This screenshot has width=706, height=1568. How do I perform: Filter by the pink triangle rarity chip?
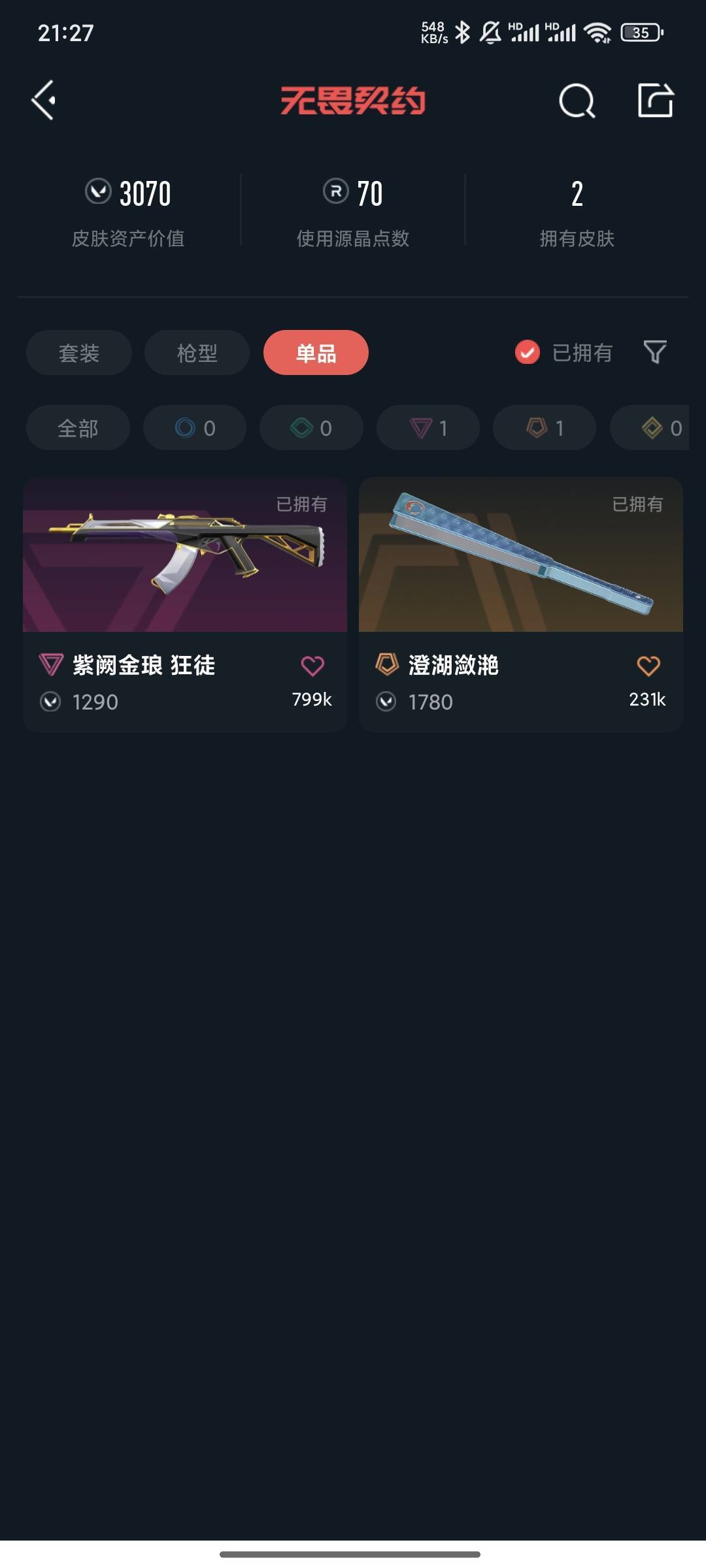click(428, 428)
